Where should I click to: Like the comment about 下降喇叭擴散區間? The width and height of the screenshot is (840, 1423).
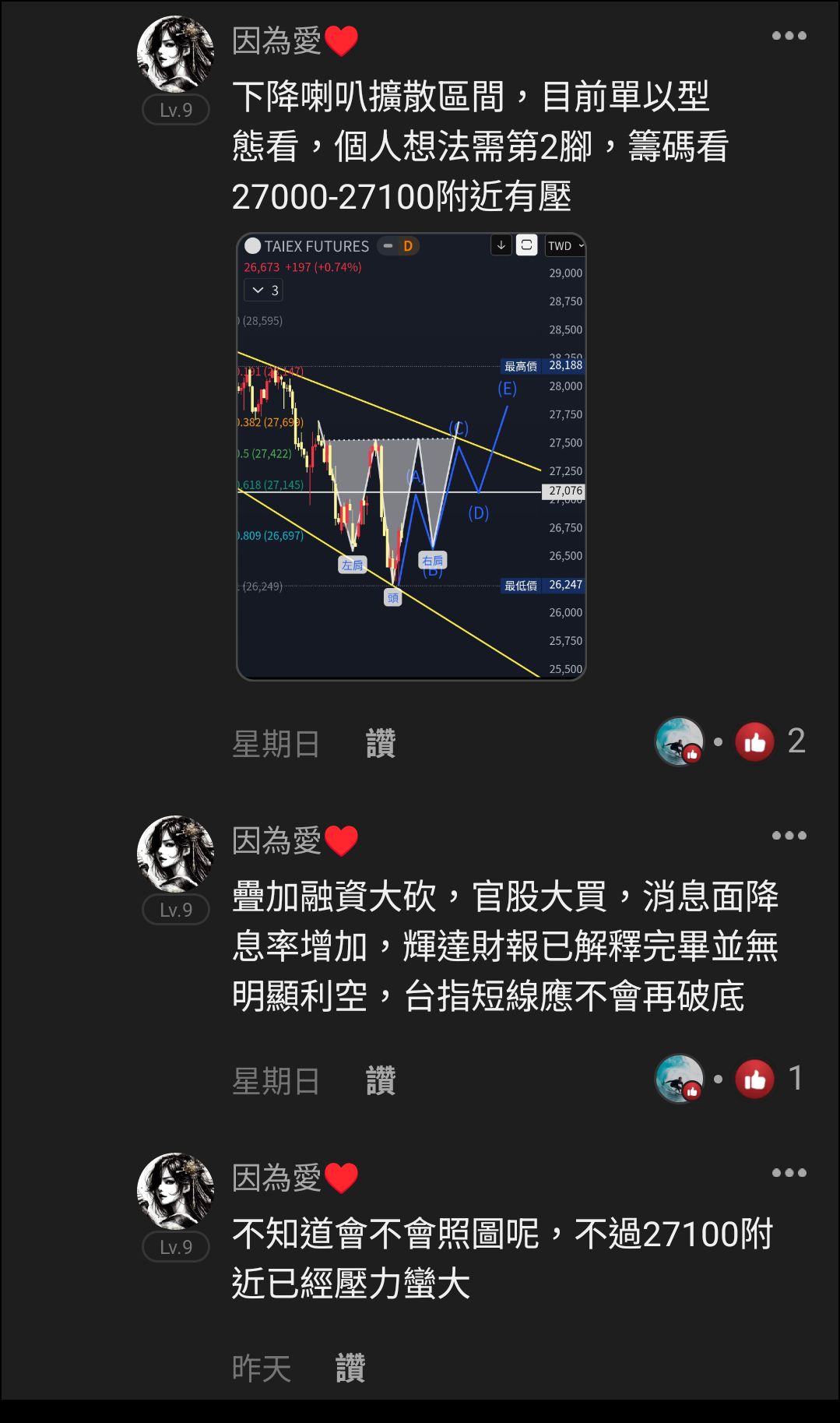click(x=381, y=743)
